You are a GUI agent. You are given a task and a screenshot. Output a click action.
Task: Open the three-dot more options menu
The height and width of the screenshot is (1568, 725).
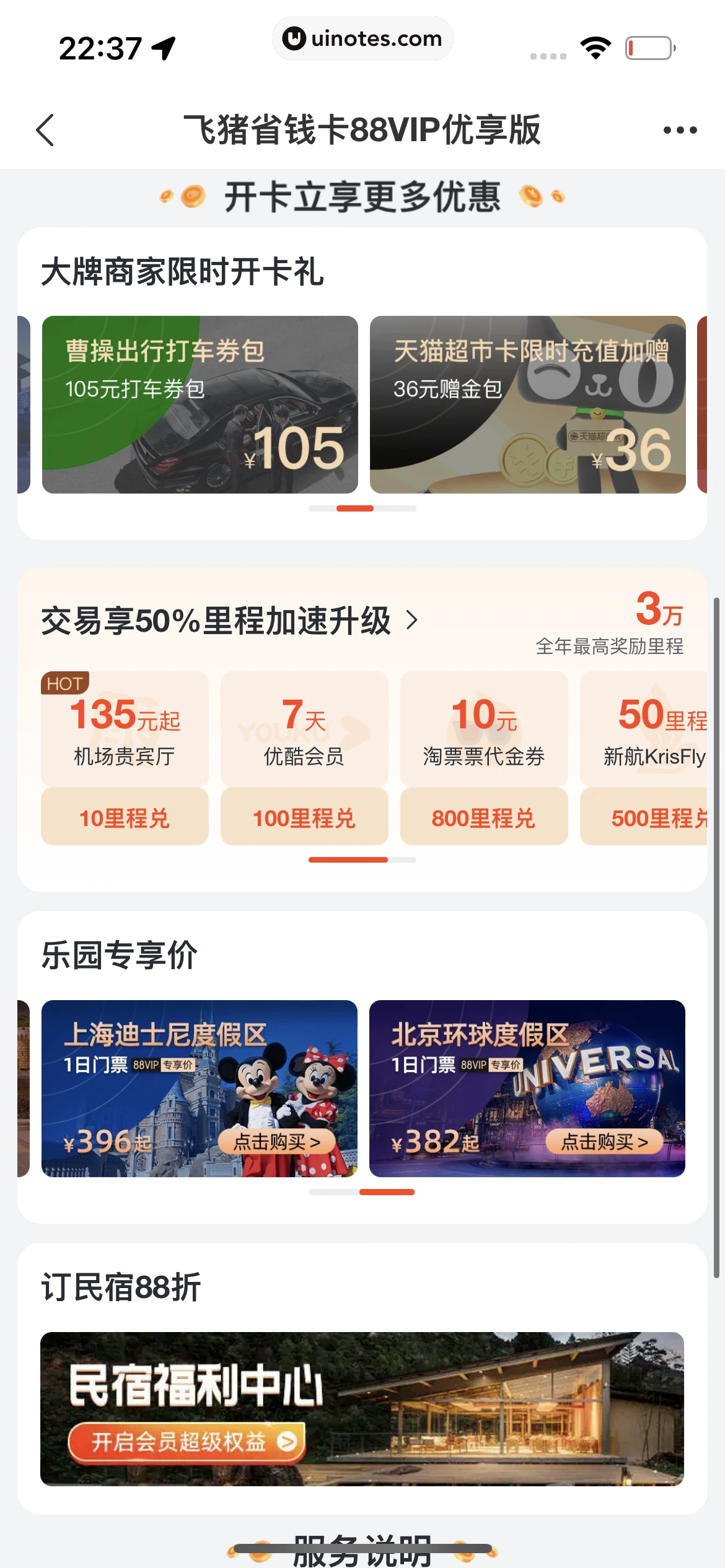click(680, 130)
